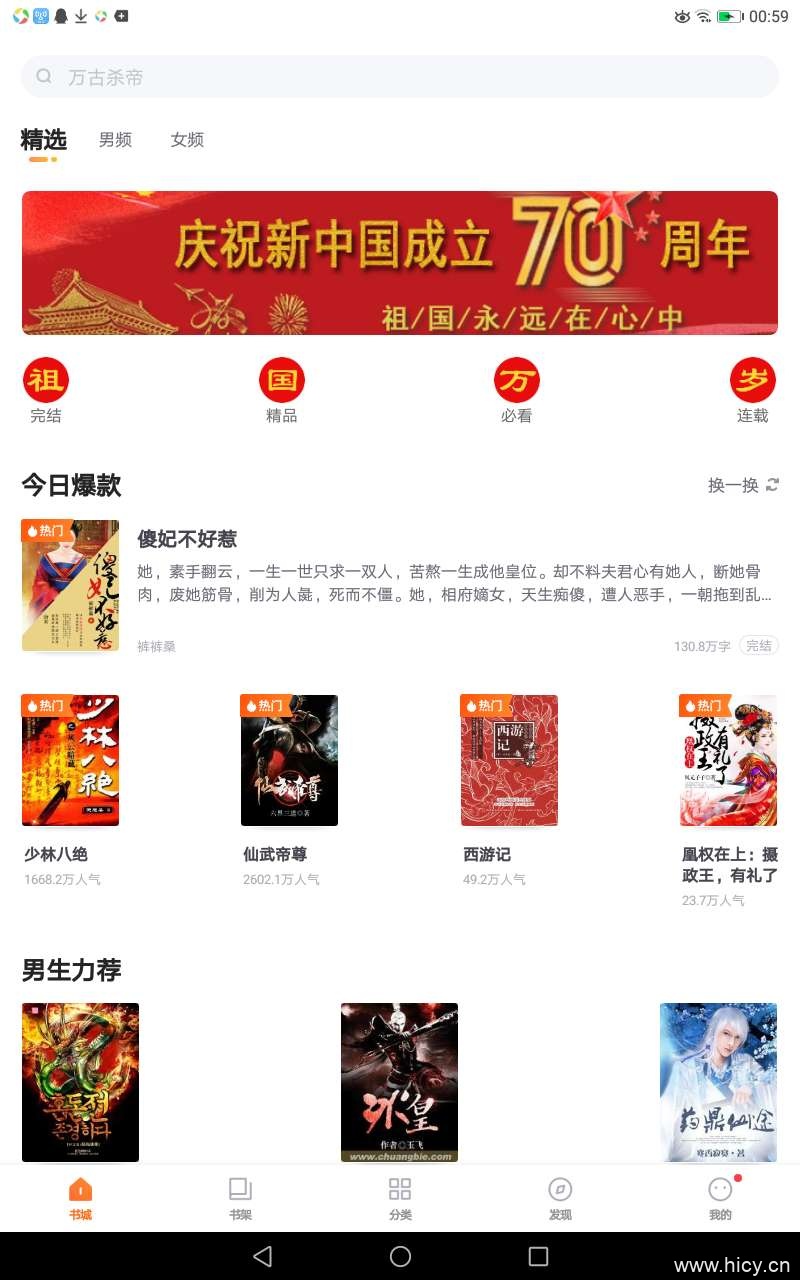Tap the 70th anniversary celebration banner
The image size is (800, 1280).
[400, 262]
